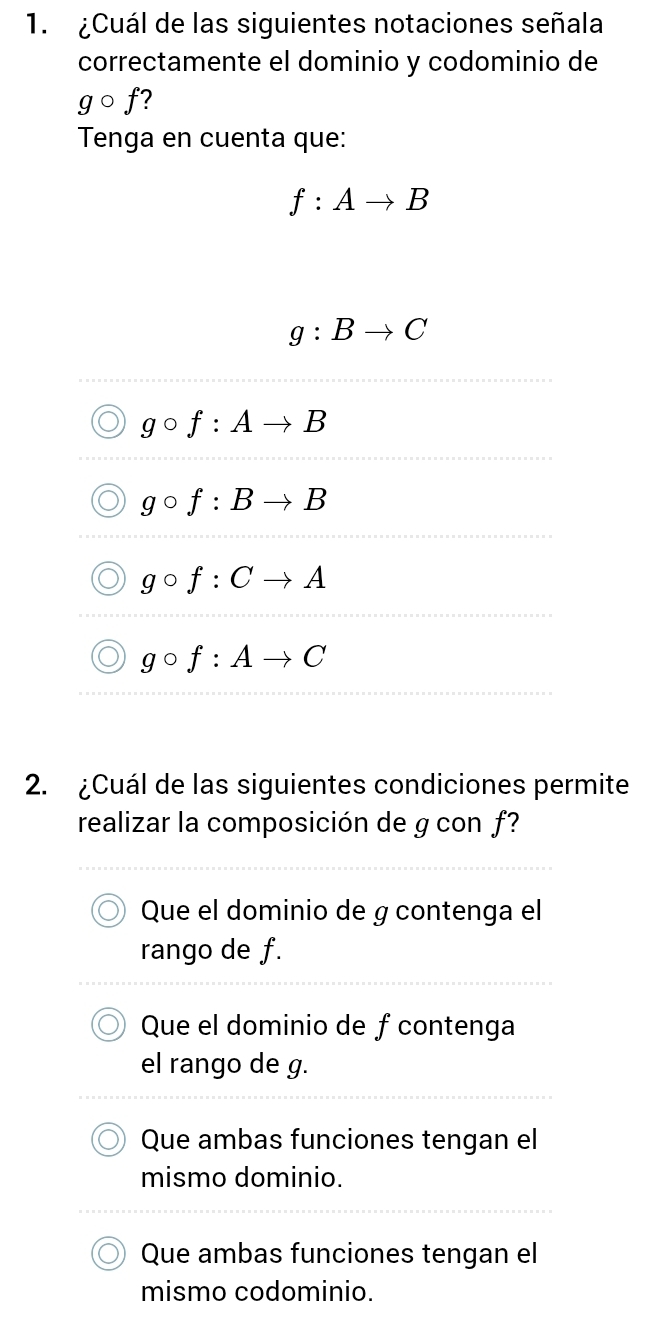The image size is (665, 1319).
Task: Select the answer g∘f: A → B
Action: tap(109, 422)
